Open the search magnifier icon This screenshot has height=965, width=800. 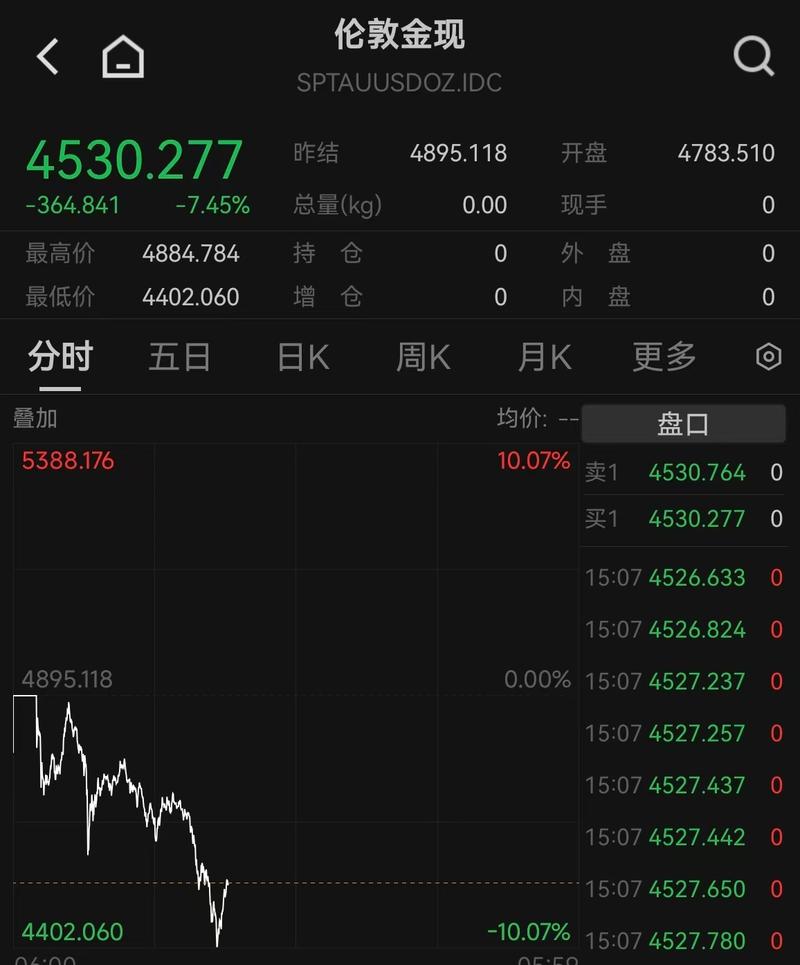pos(753,57)
